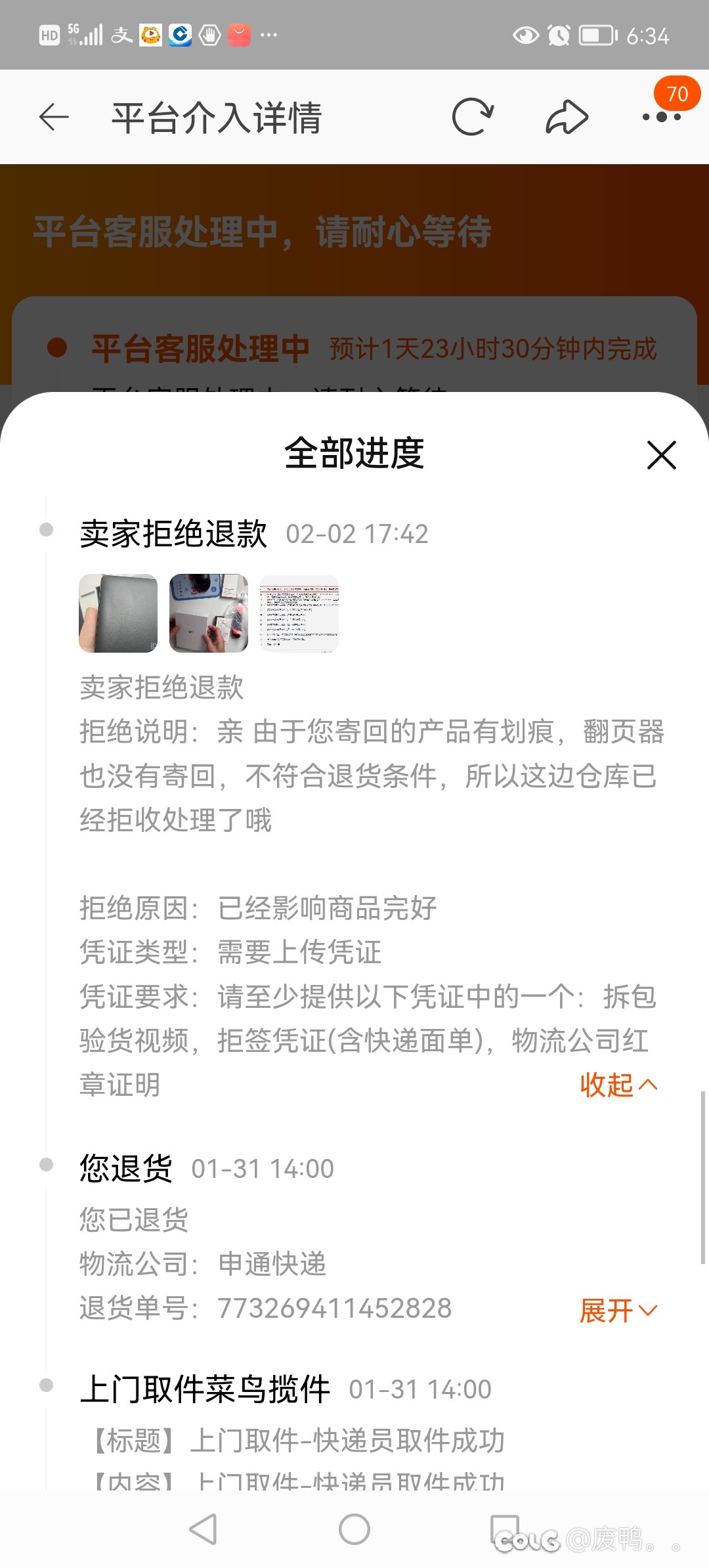This screenshot has height=1568, width=709.
Task: Refresh the platform intervention details
Action: (472, 118)
